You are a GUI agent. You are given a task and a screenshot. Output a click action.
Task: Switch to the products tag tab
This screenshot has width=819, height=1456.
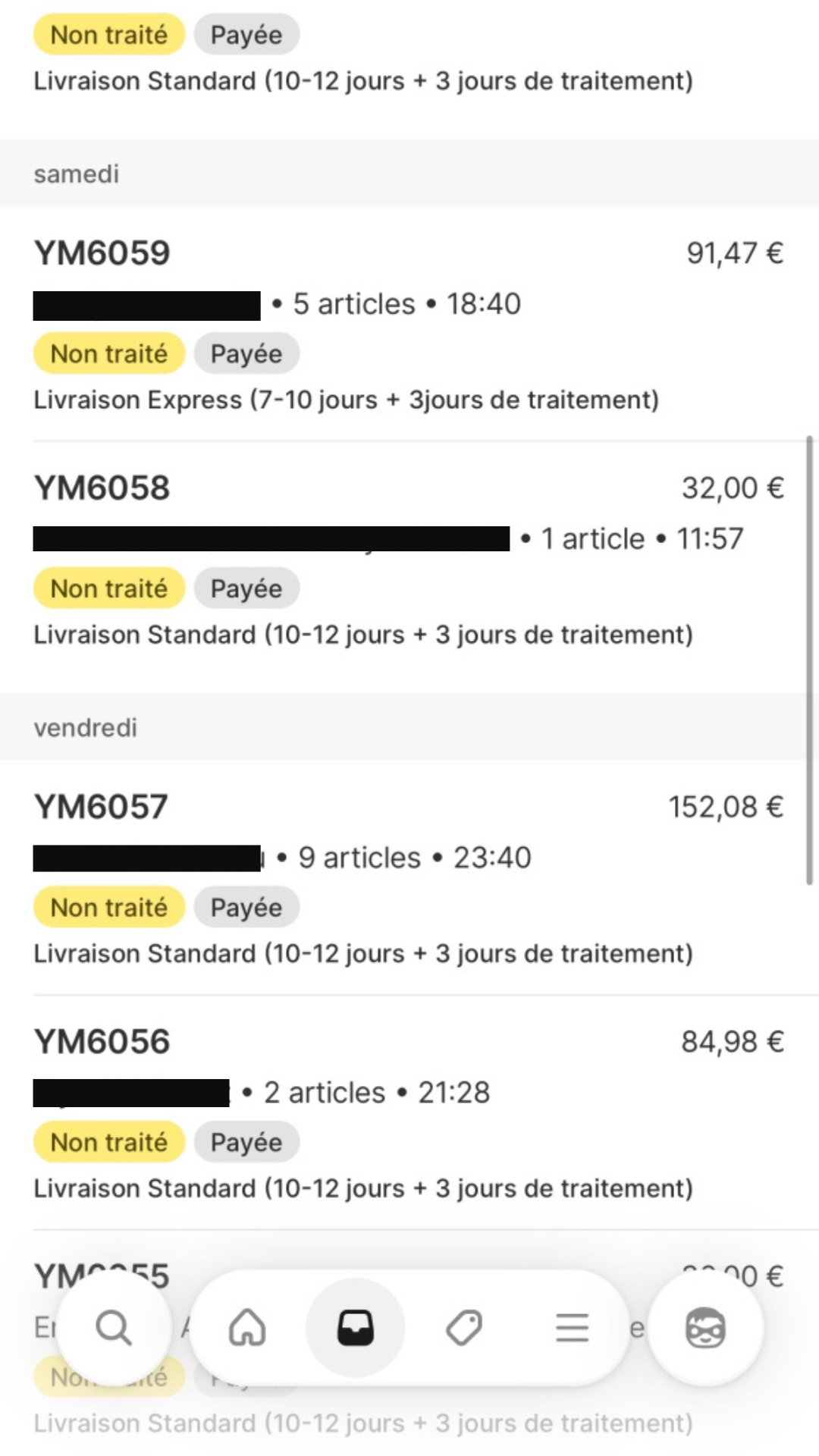[463, 1328]
